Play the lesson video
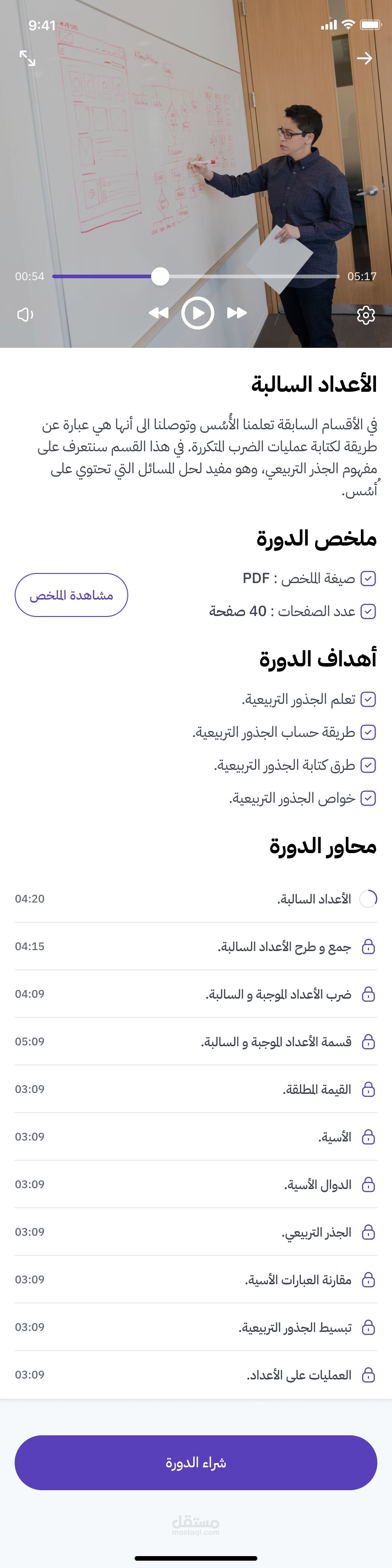Screen dimensions: 392x1568 (x=197, y=313)
